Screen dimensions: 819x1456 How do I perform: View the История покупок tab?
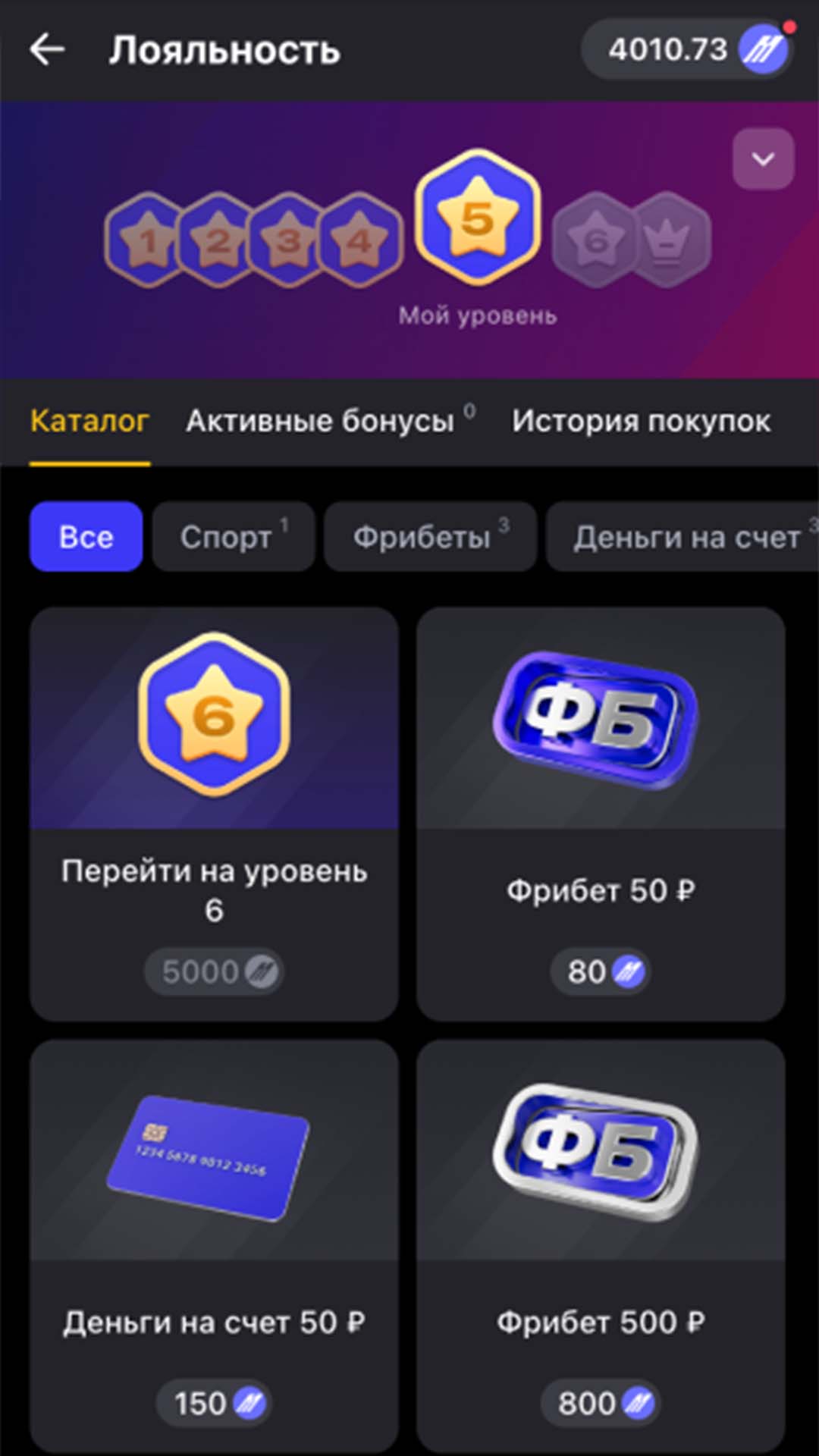641,421
